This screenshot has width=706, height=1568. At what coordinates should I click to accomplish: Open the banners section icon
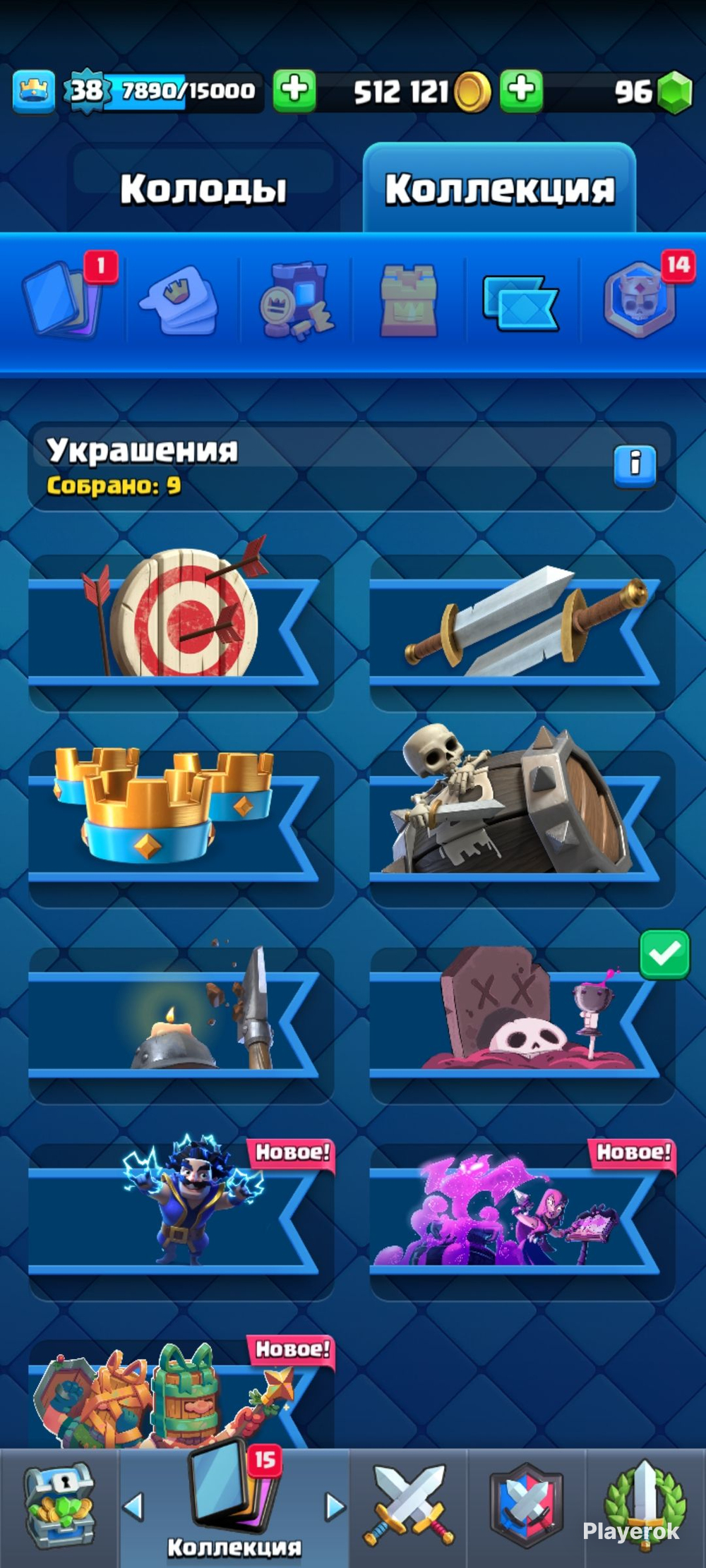(521, 303)
